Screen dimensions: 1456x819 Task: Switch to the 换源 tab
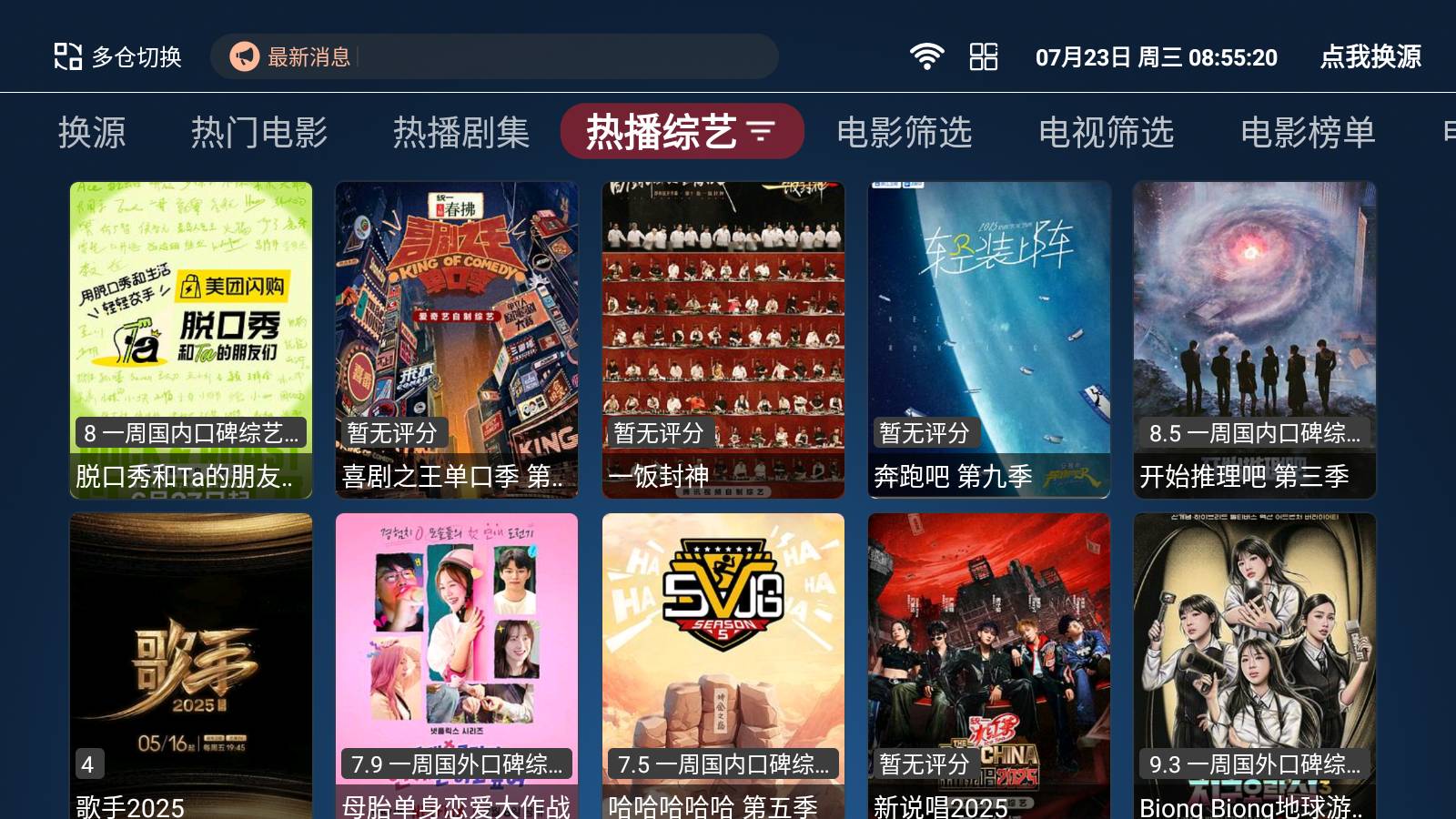[x=92, y=133]
